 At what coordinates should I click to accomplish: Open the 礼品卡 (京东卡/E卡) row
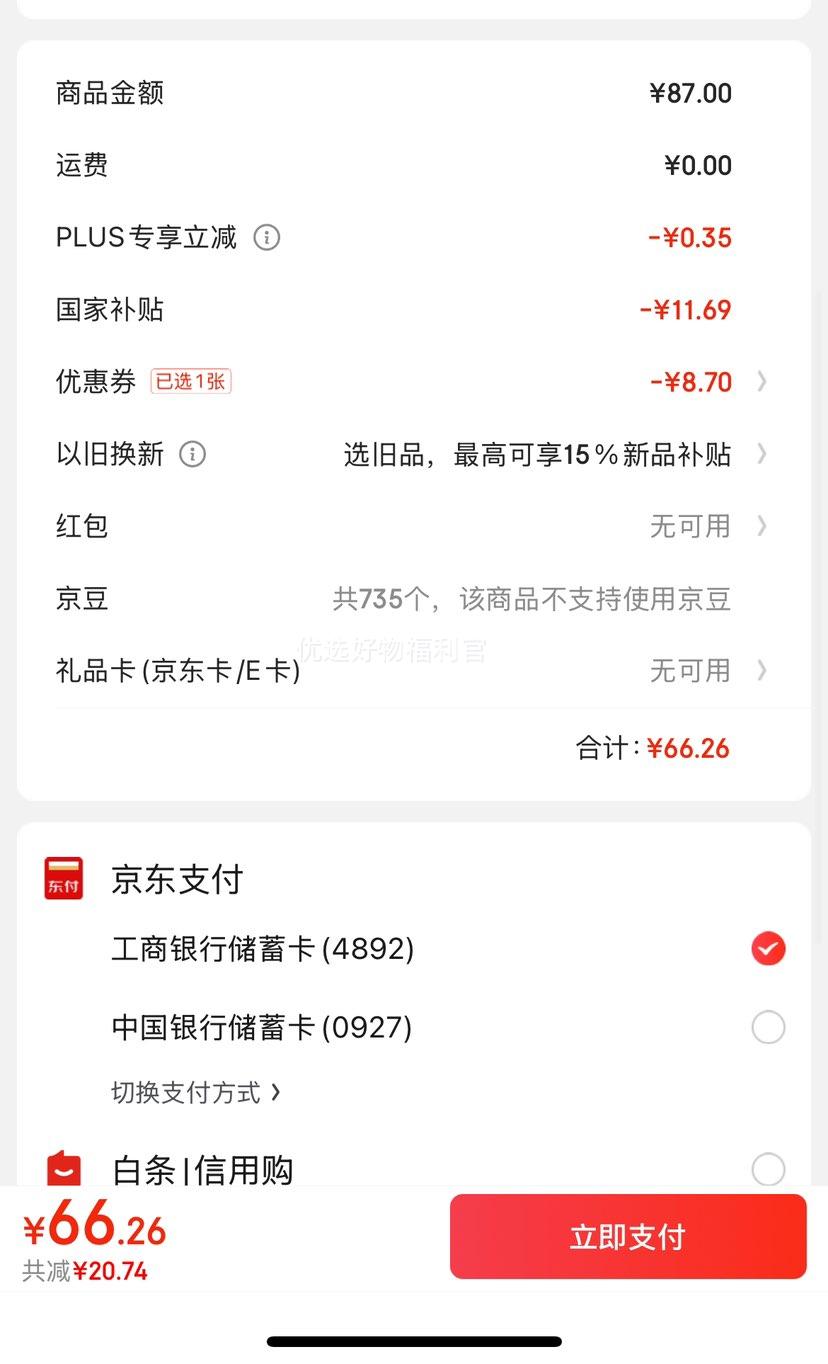click(x=413, y=670)
